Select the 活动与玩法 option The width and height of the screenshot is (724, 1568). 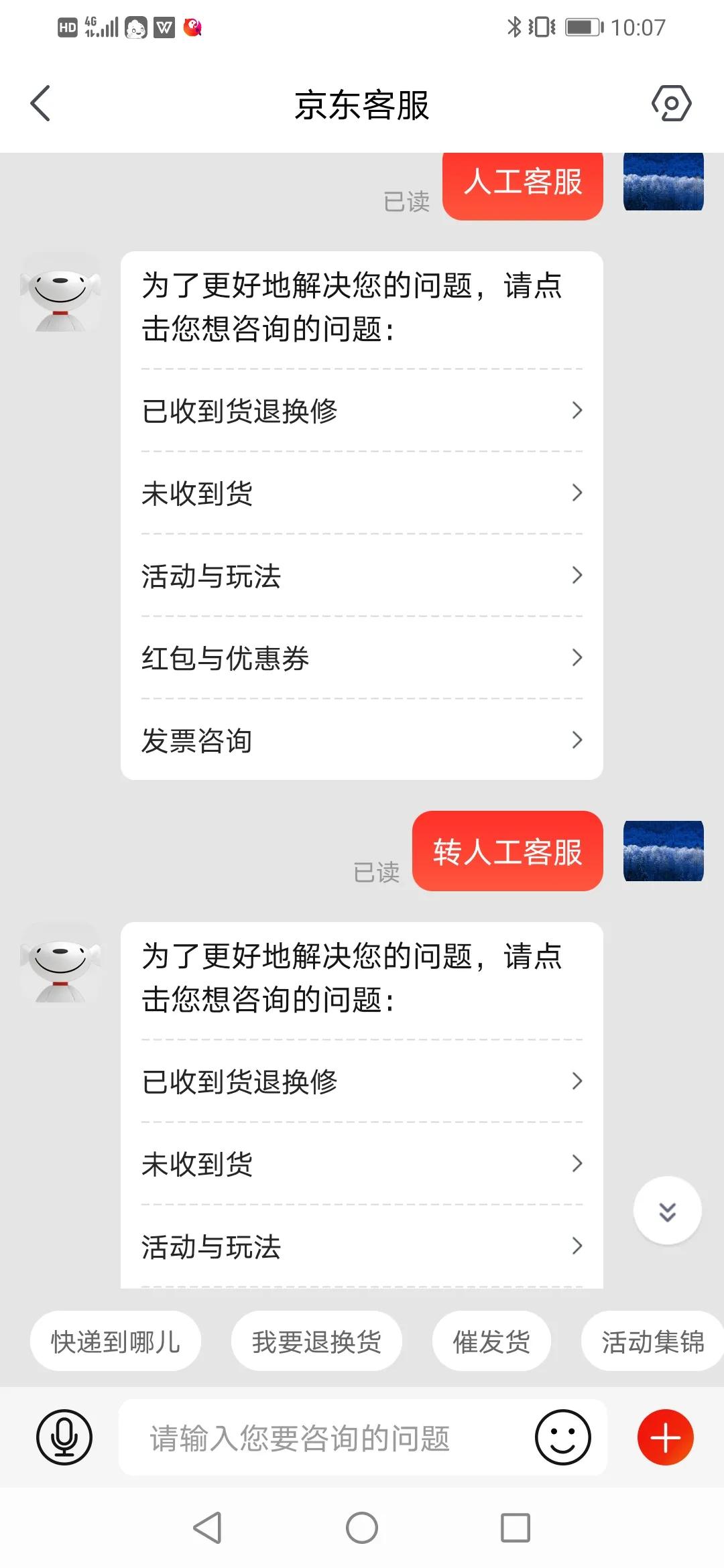(x=362, y=576)
